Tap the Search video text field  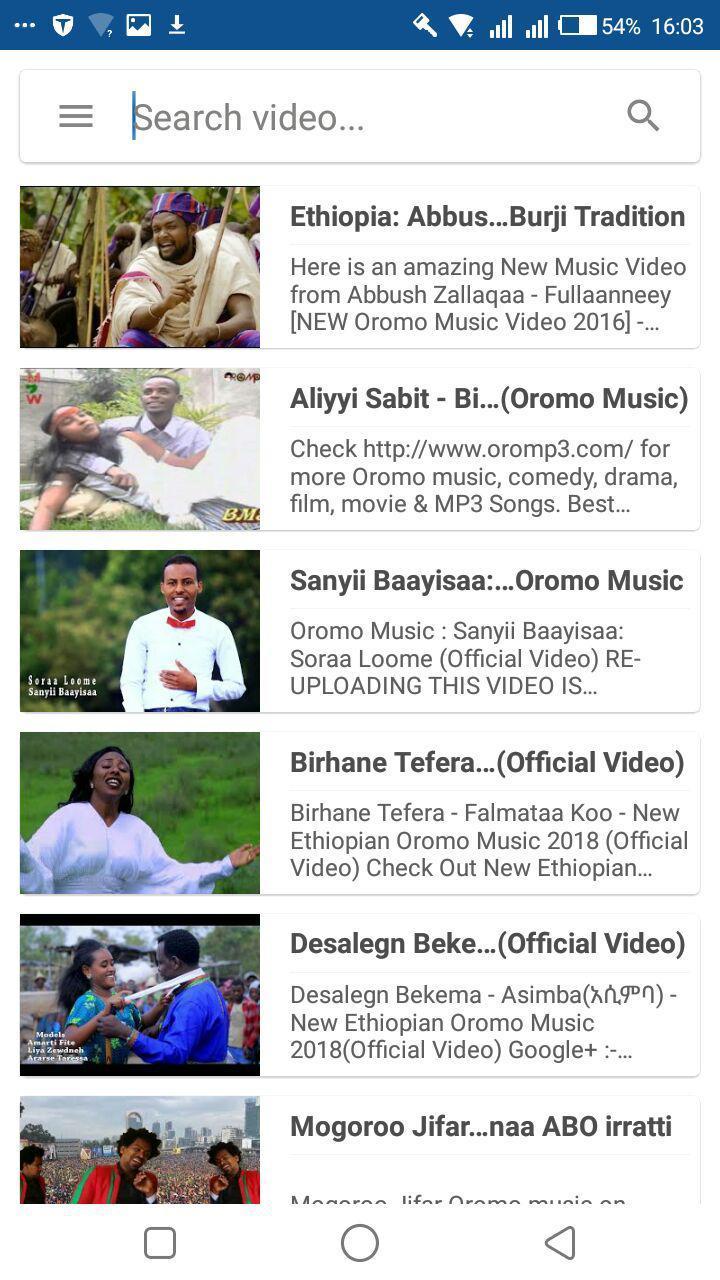[370, 118]
